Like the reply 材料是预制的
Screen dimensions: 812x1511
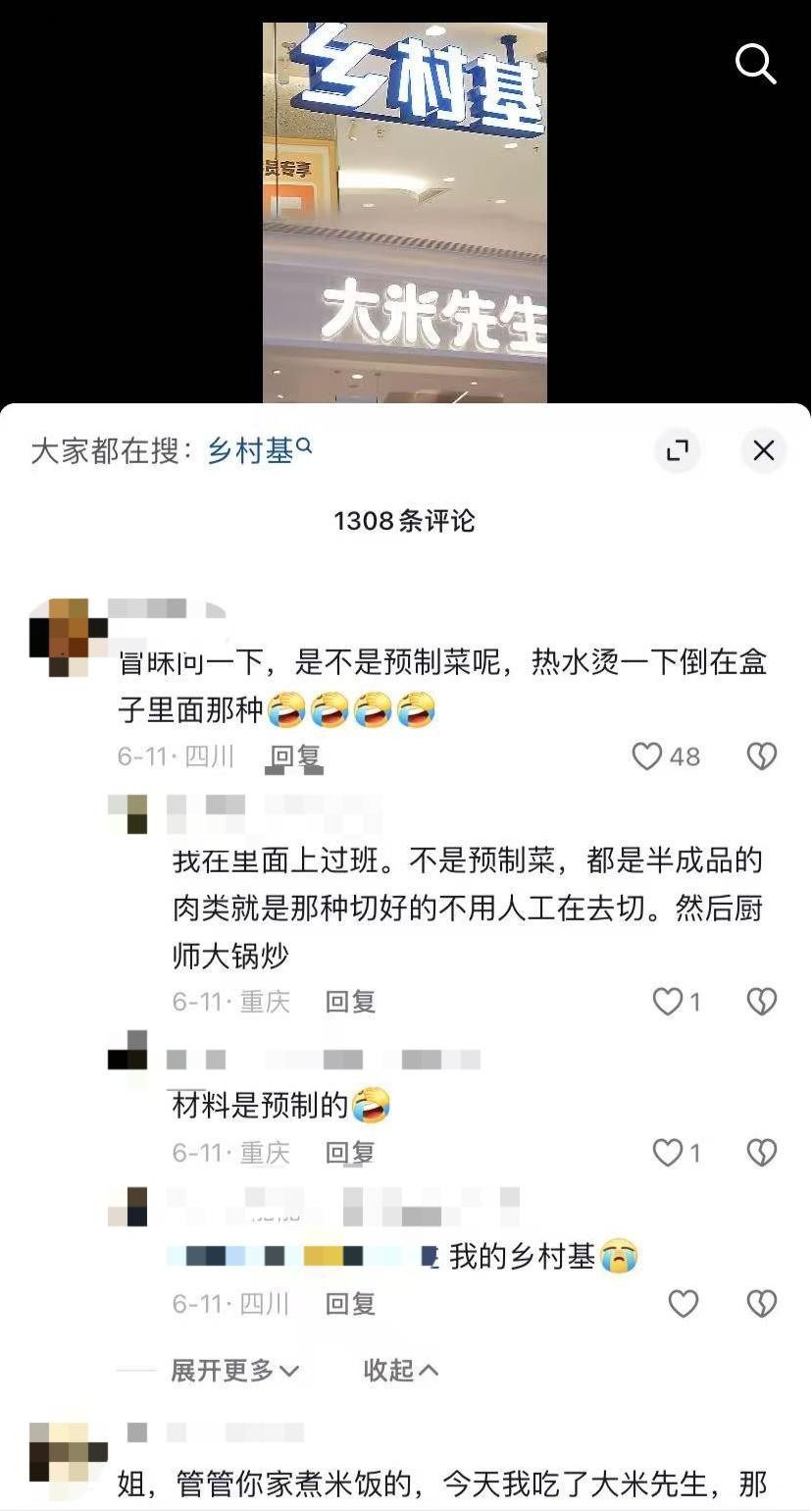(x=677, y=1153)
